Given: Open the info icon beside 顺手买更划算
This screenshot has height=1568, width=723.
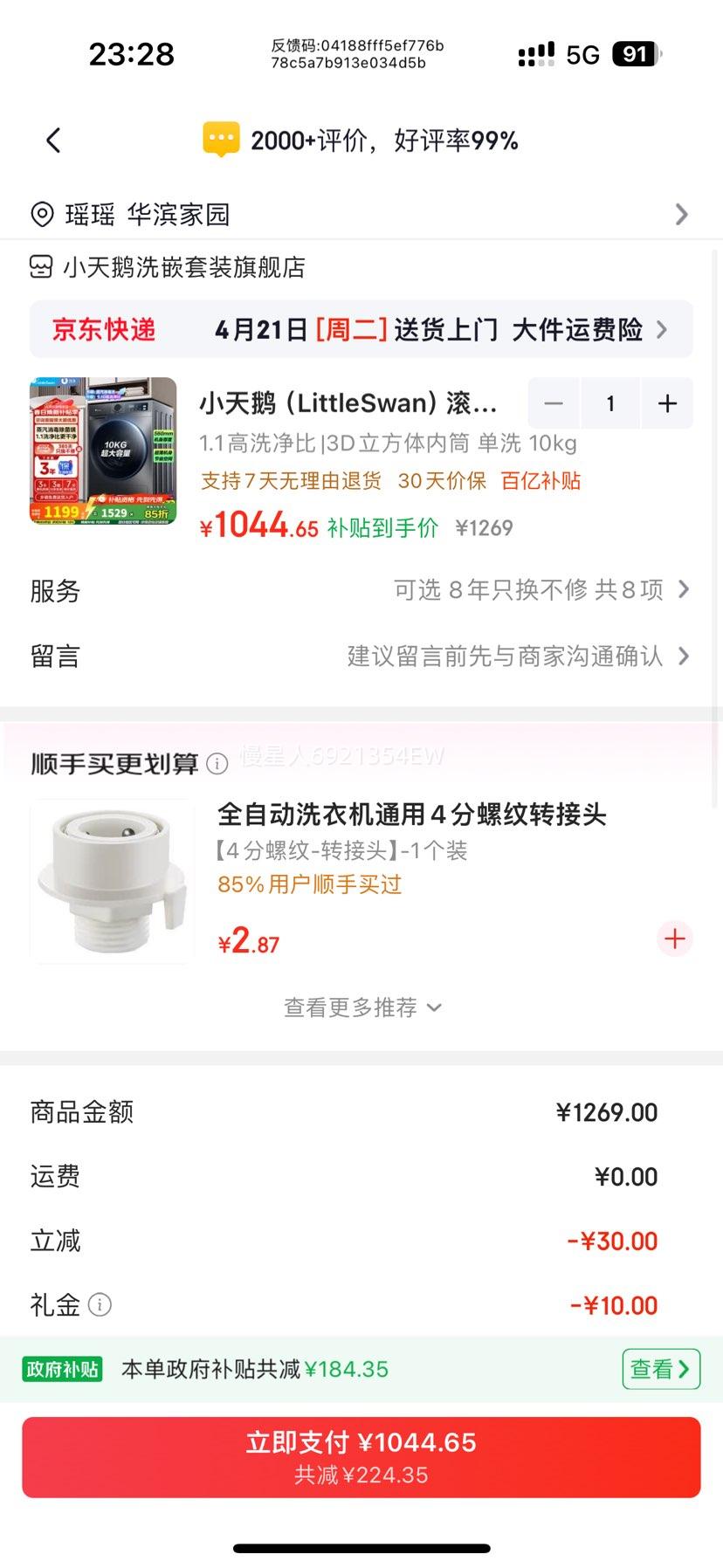Looking at the screenshot, I should click(216, 762).
